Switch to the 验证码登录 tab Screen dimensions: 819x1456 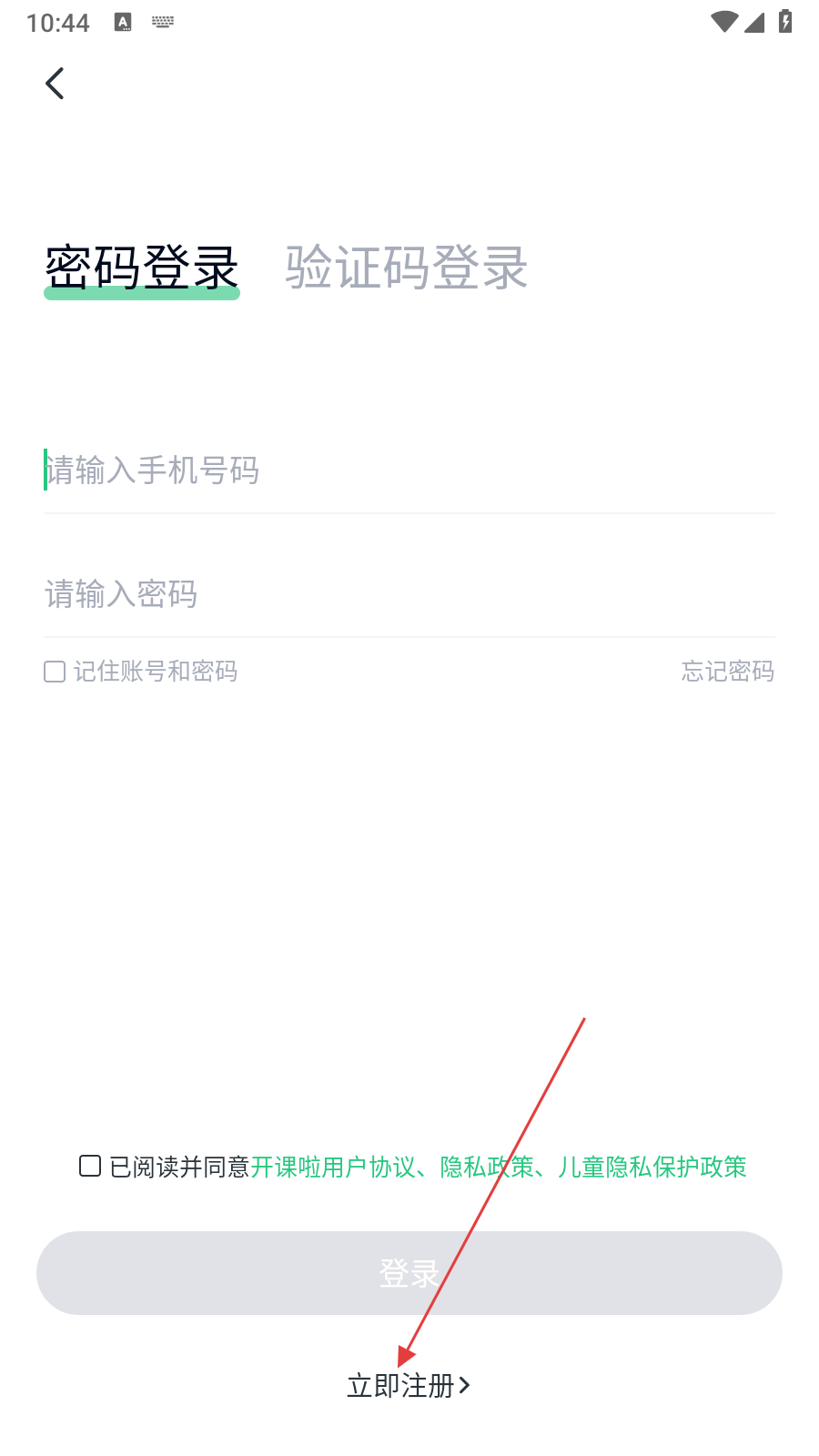coord(406,268)
